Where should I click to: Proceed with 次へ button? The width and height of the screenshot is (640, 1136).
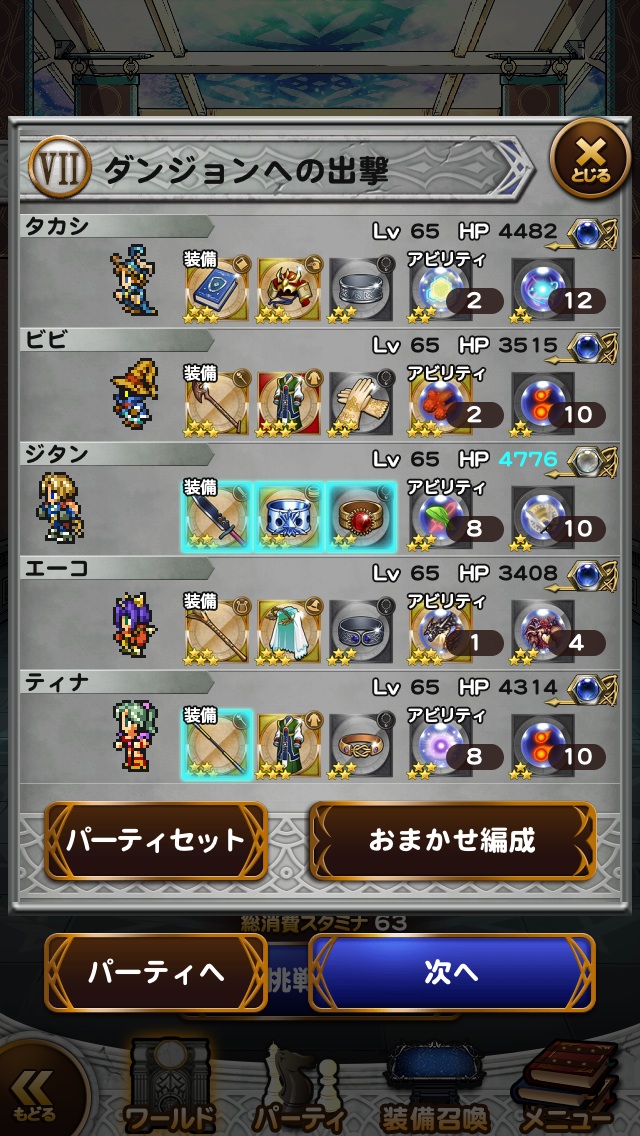[452, 973]
